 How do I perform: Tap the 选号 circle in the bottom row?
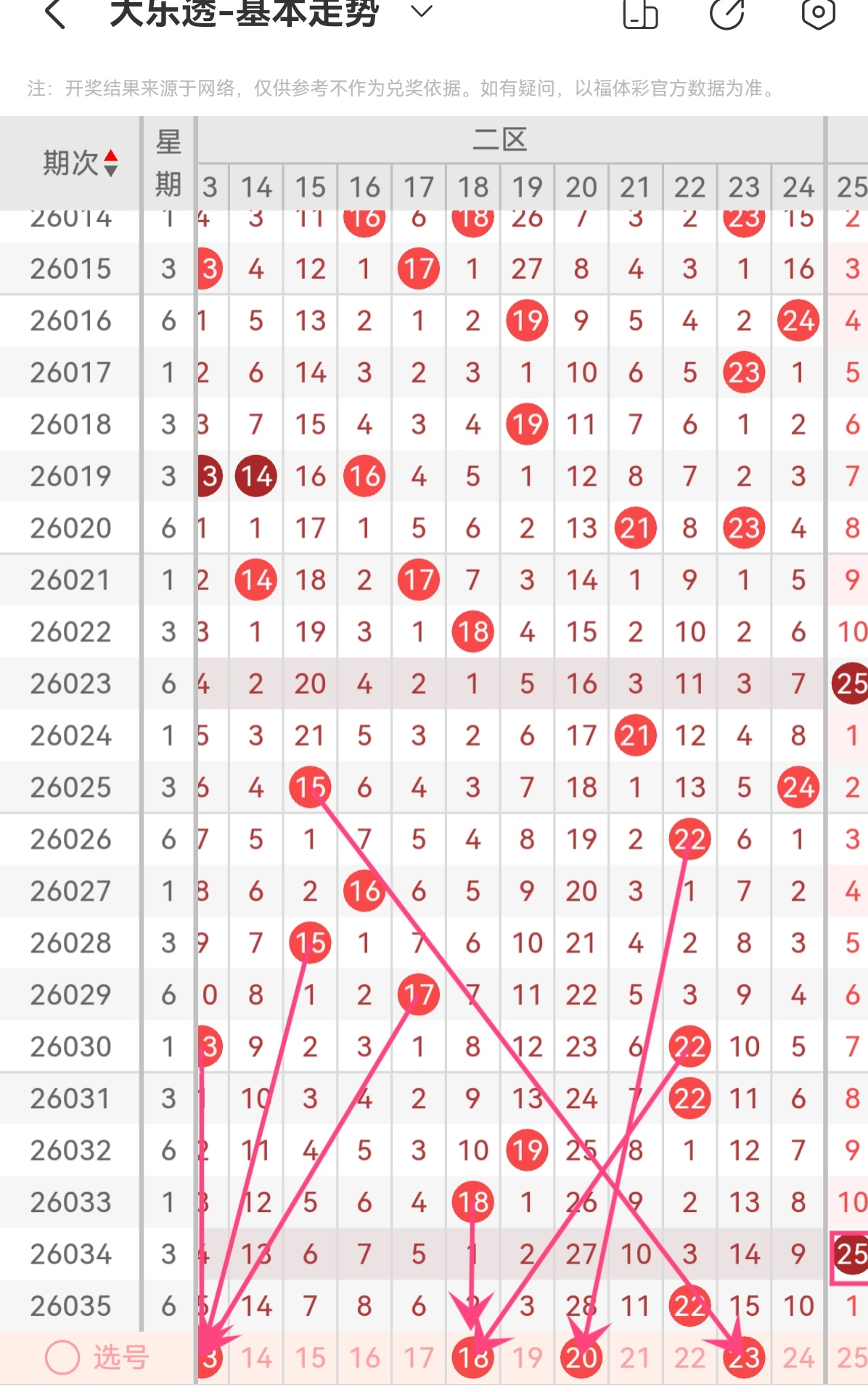click(62, 1357)
